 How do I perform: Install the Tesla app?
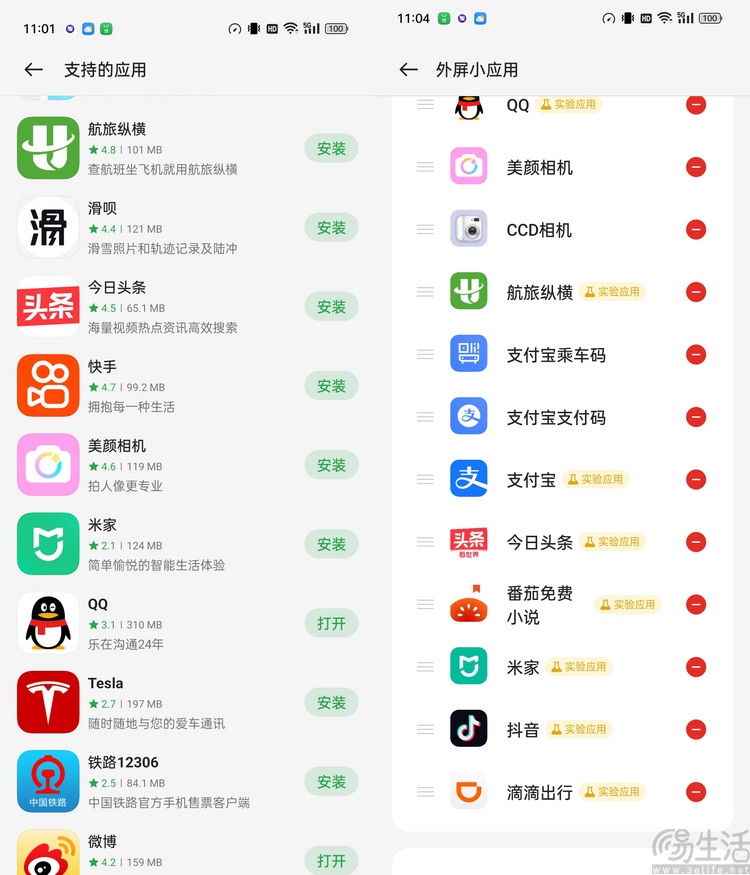(331, 703)
